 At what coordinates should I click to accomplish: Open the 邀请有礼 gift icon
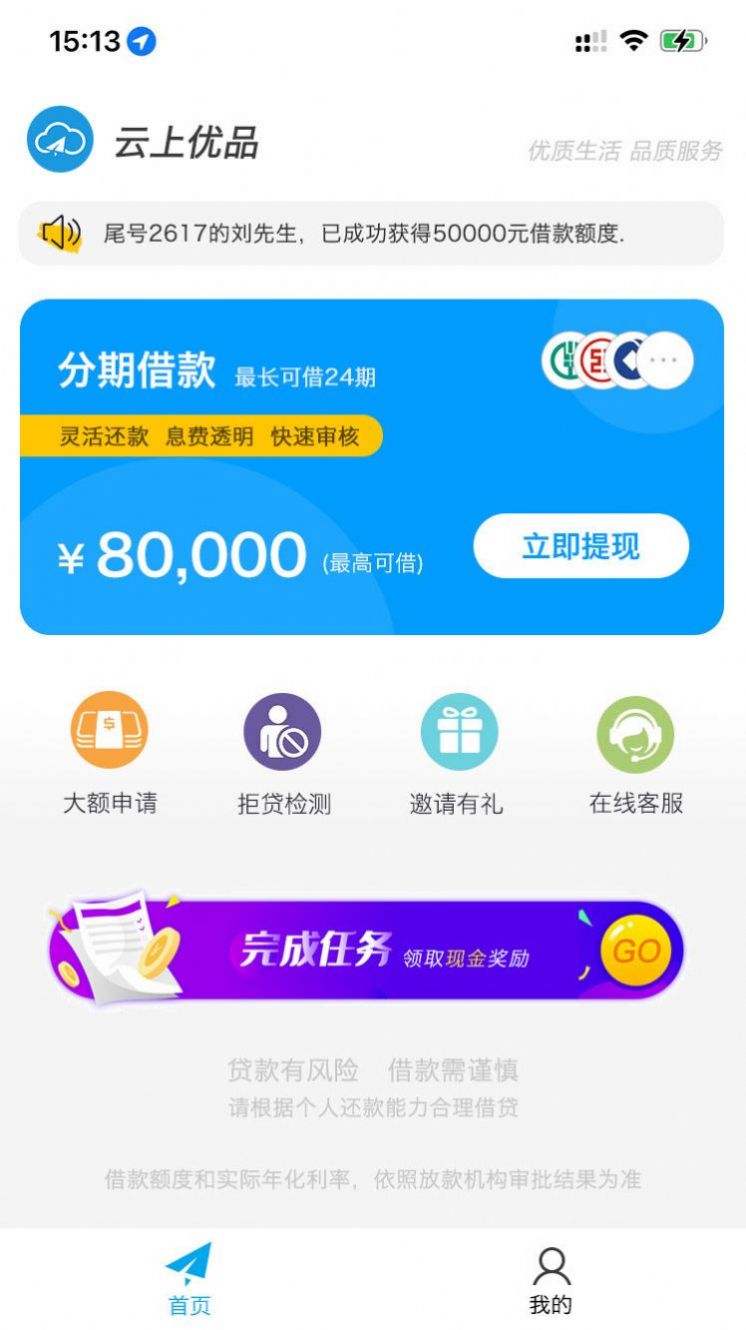pos(457,732)
